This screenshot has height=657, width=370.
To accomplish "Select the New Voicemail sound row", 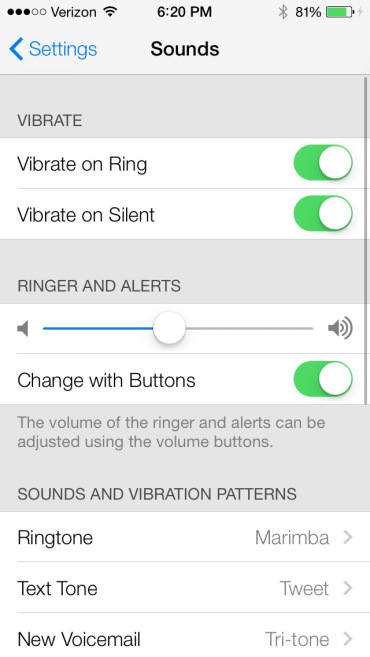I will point(185,636).
